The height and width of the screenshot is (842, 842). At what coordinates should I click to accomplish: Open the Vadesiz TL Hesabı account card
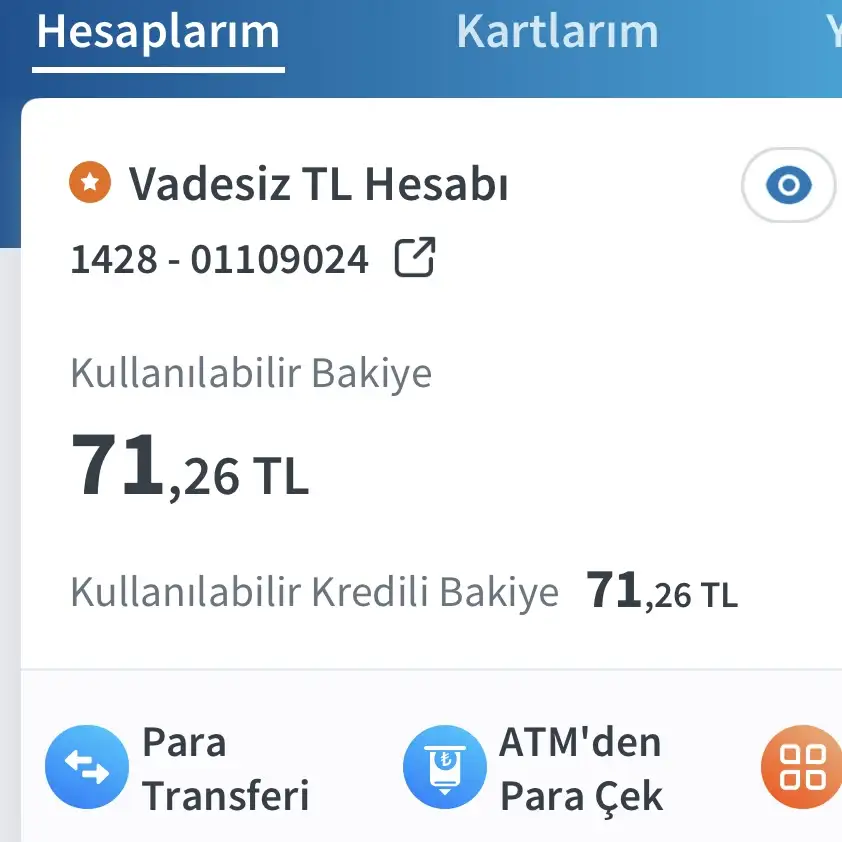[x=318, y=185]
